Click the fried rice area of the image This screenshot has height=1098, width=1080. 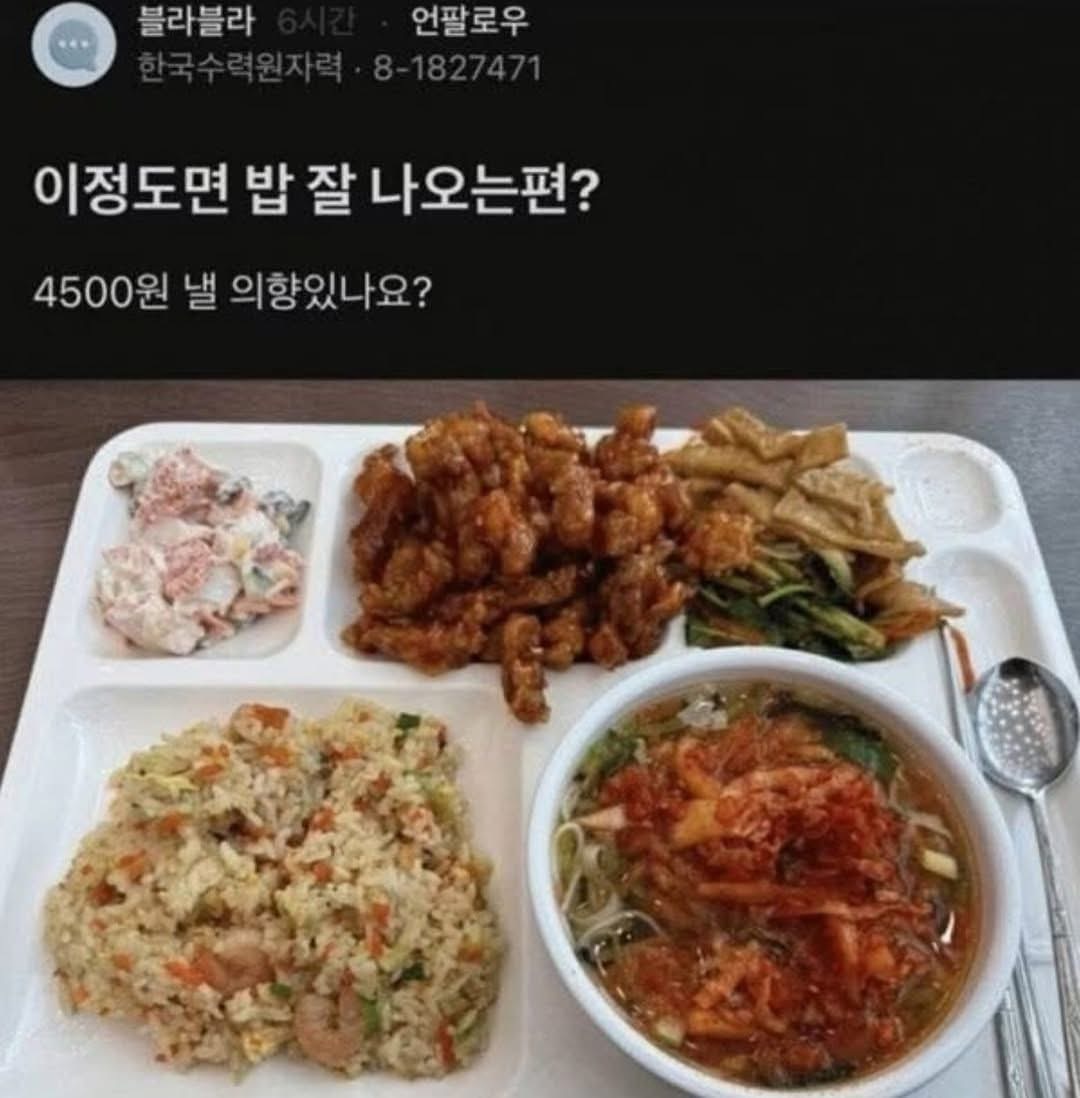click(x=270, y=880)
